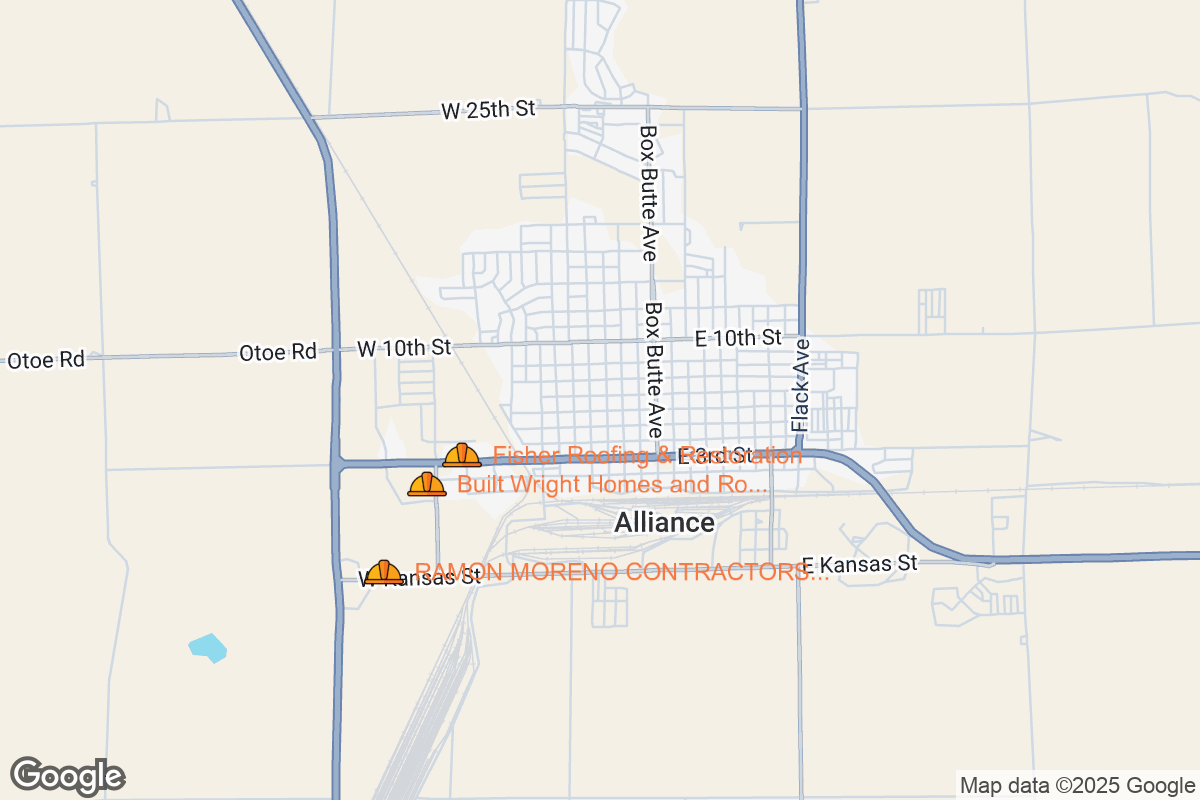Viewport: 1200px width, 800px height.
Task: Open the Fisher Roofing & Restoration map marker
Action: point(462,455)
